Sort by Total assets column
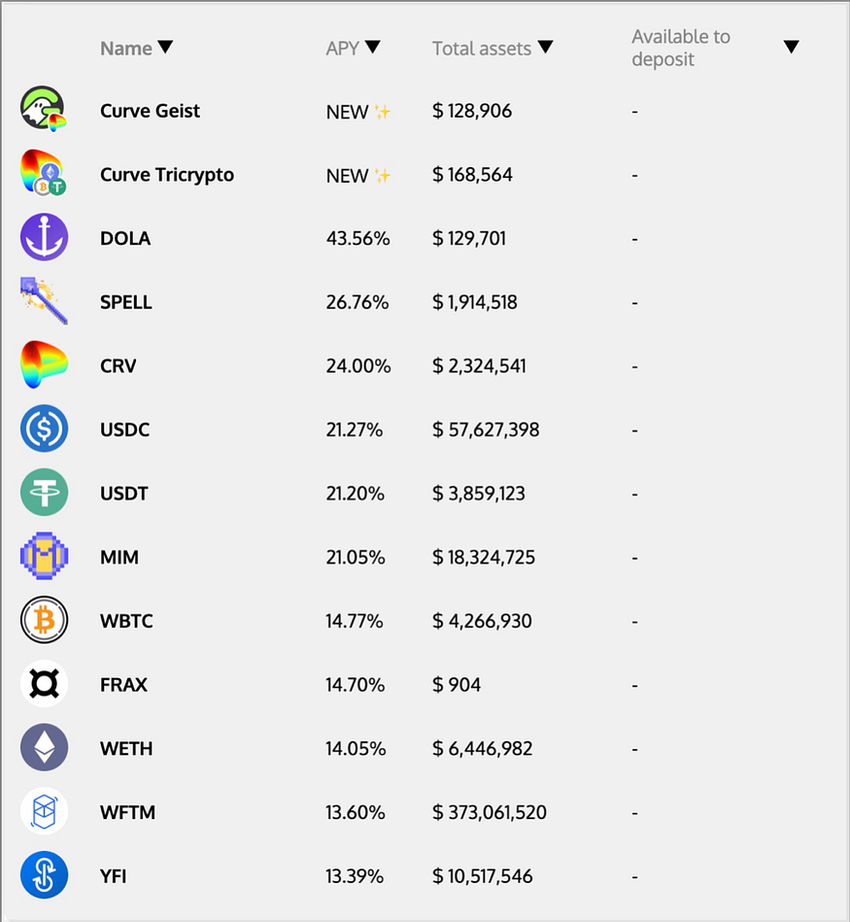Screen dimensions: 850x922 [x=493, y=47]
